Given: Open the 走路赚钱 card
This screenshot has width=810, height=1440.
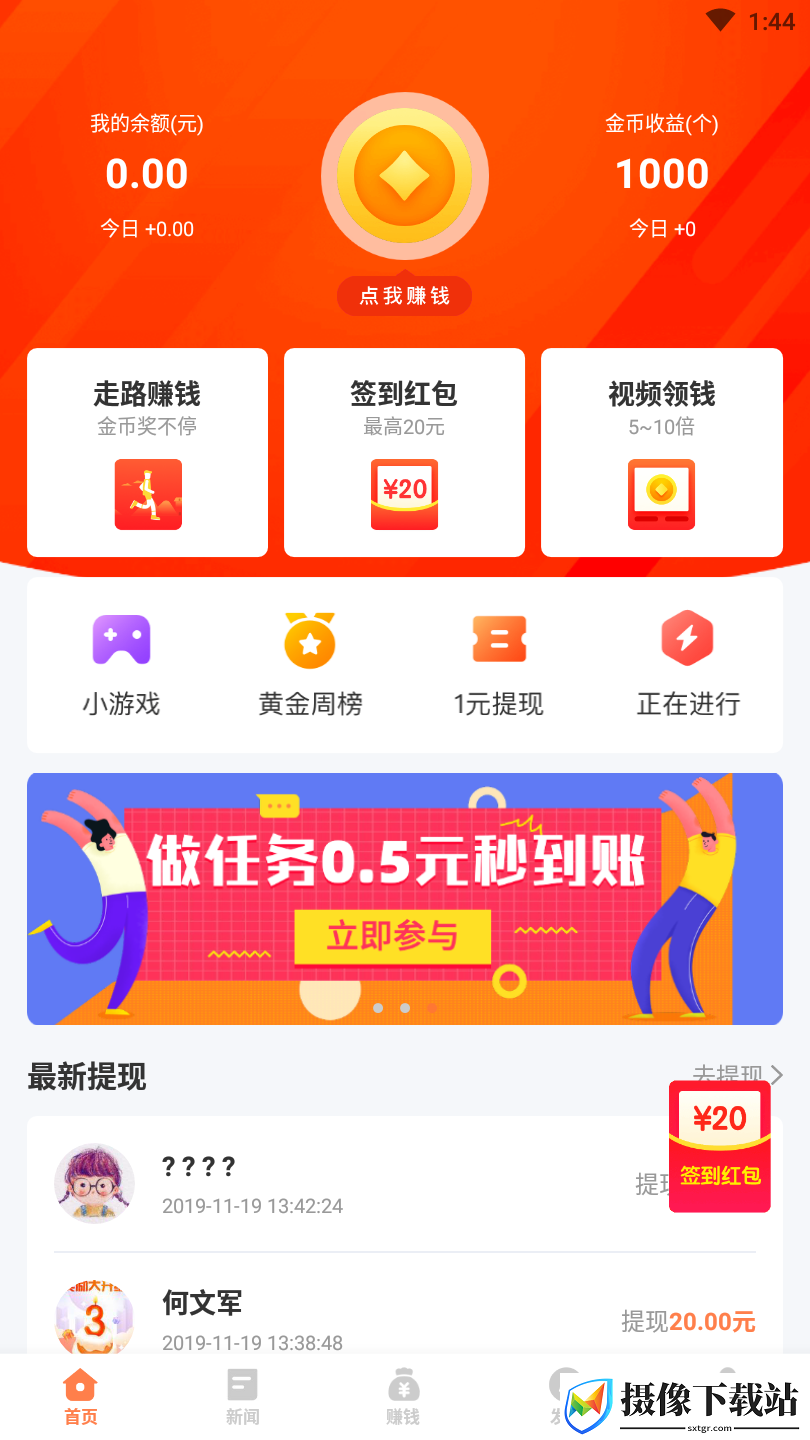Looking at the screenshot, I should pos(147,452).
